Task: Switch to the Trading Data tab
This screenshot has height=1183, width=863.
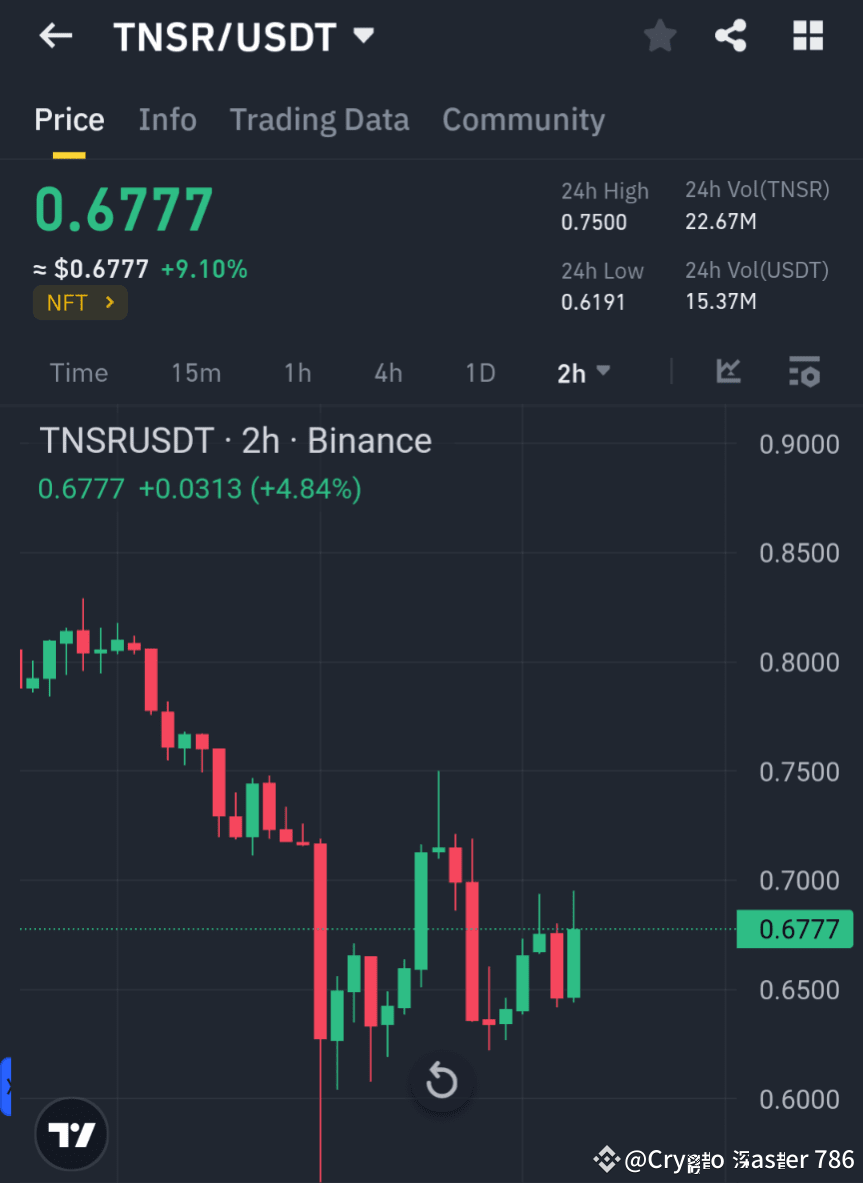Action: coord(319,119)
